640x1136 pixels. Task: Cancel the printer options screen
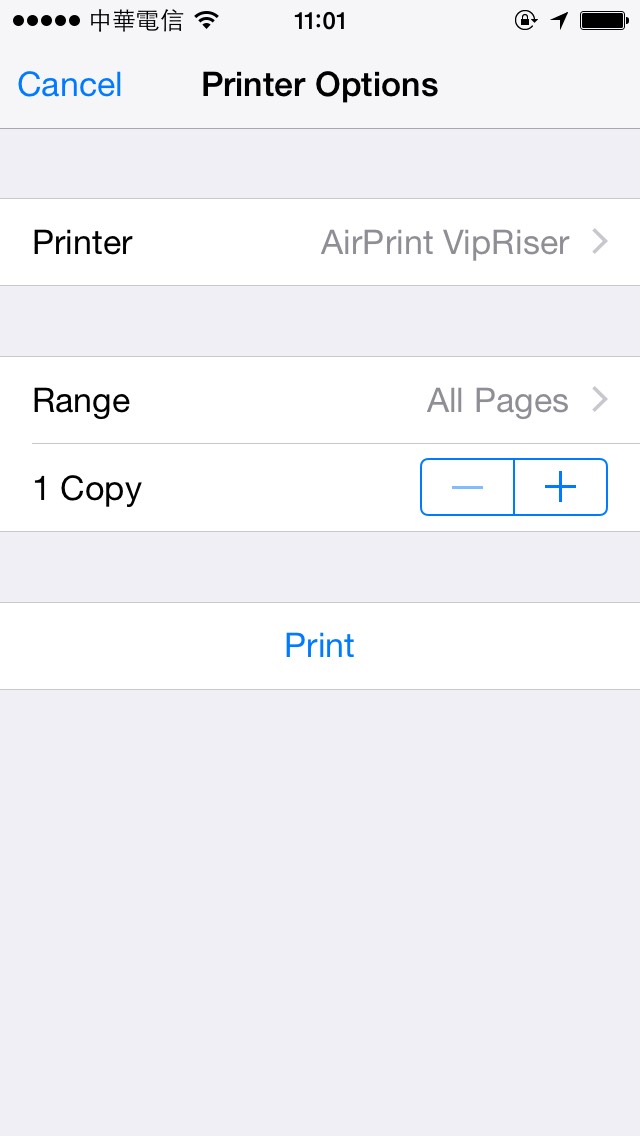coord(70,85)
